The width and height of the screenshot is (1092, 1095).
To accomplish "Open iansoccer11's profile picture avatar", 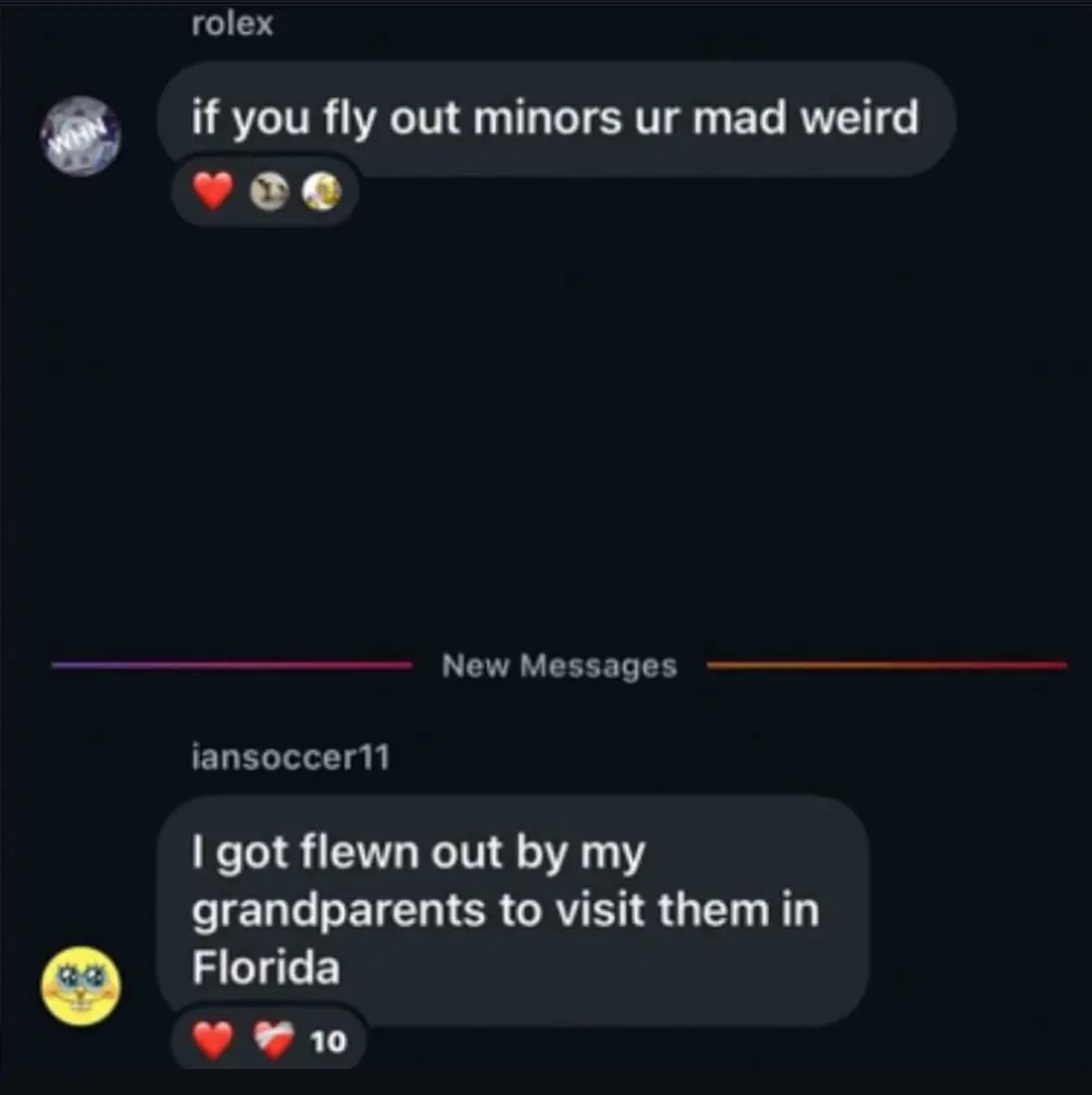I will pyautogui.click(x=80, y=985).
